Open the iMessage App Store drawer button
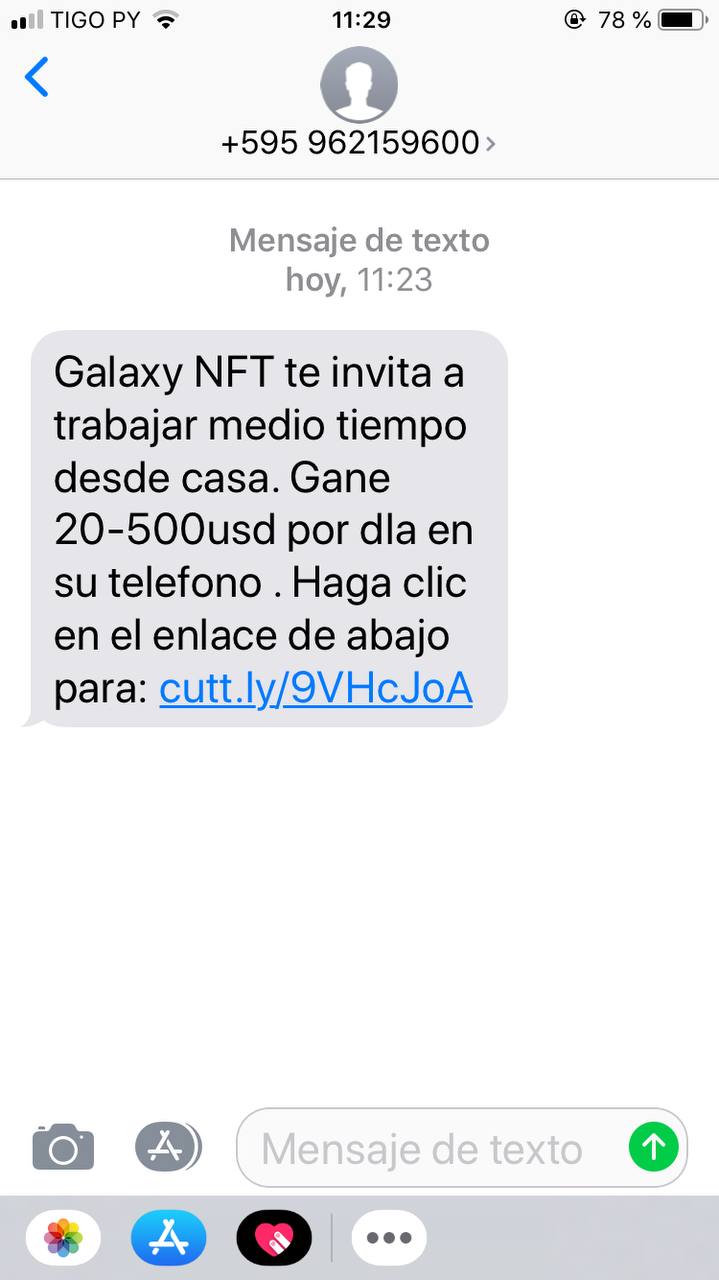719x1280 pixels. coord(167,1147)
